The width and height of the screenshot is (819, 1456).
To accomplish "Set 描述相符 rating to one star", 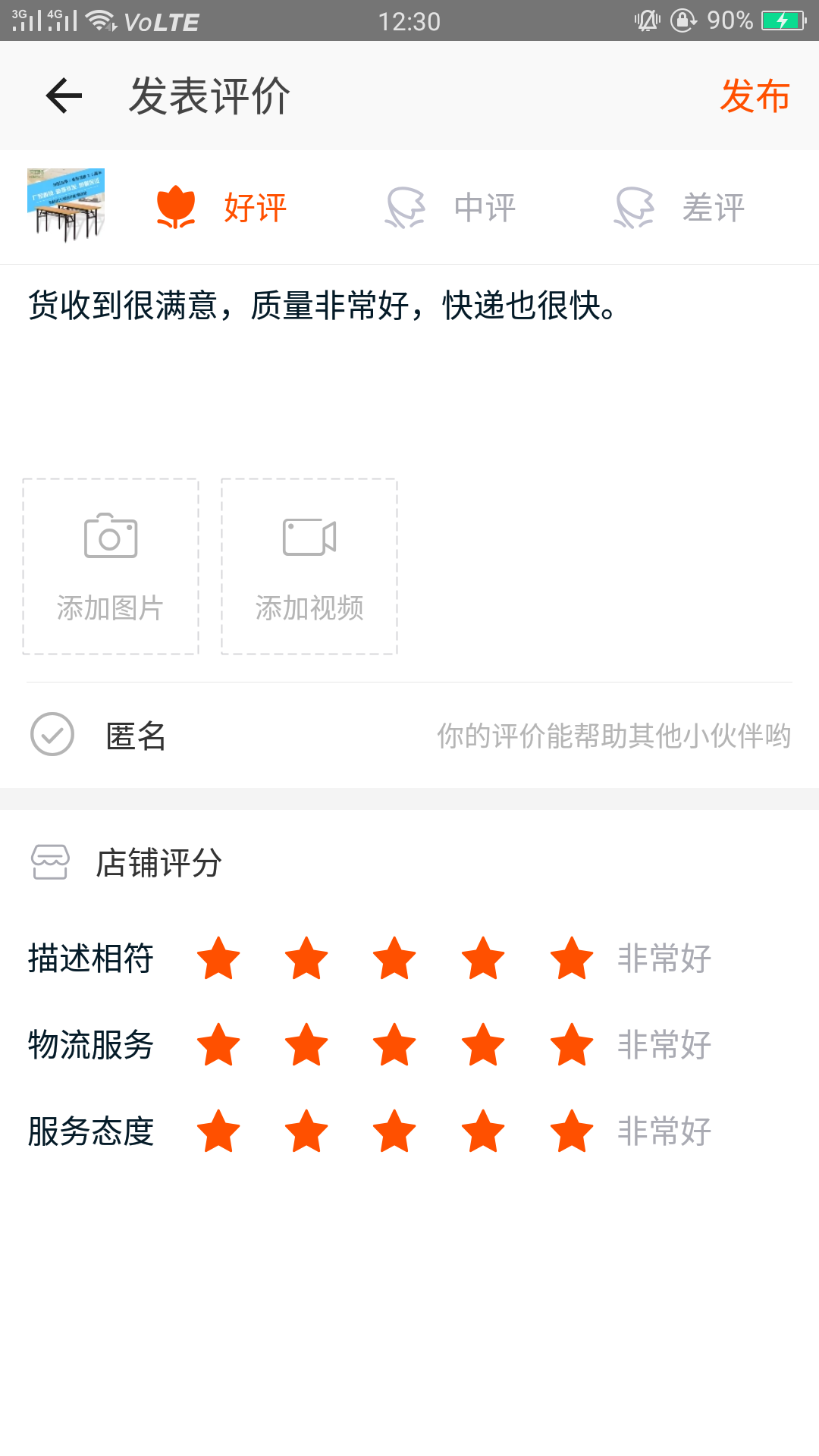I will pyautogui.click(x=218, y=958).
